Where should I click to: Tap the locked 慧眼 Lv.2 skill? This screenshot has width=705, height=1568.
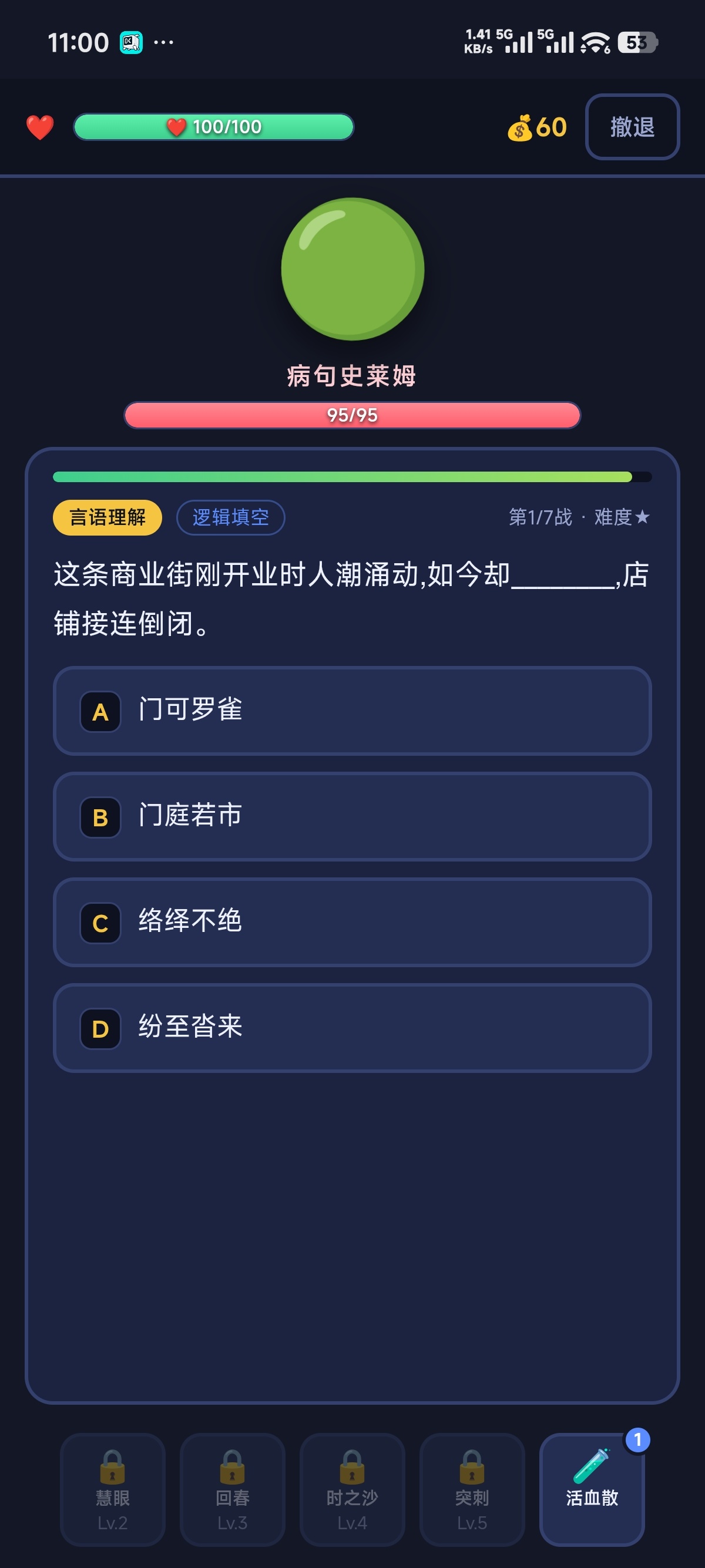[x=113, y=1489]
